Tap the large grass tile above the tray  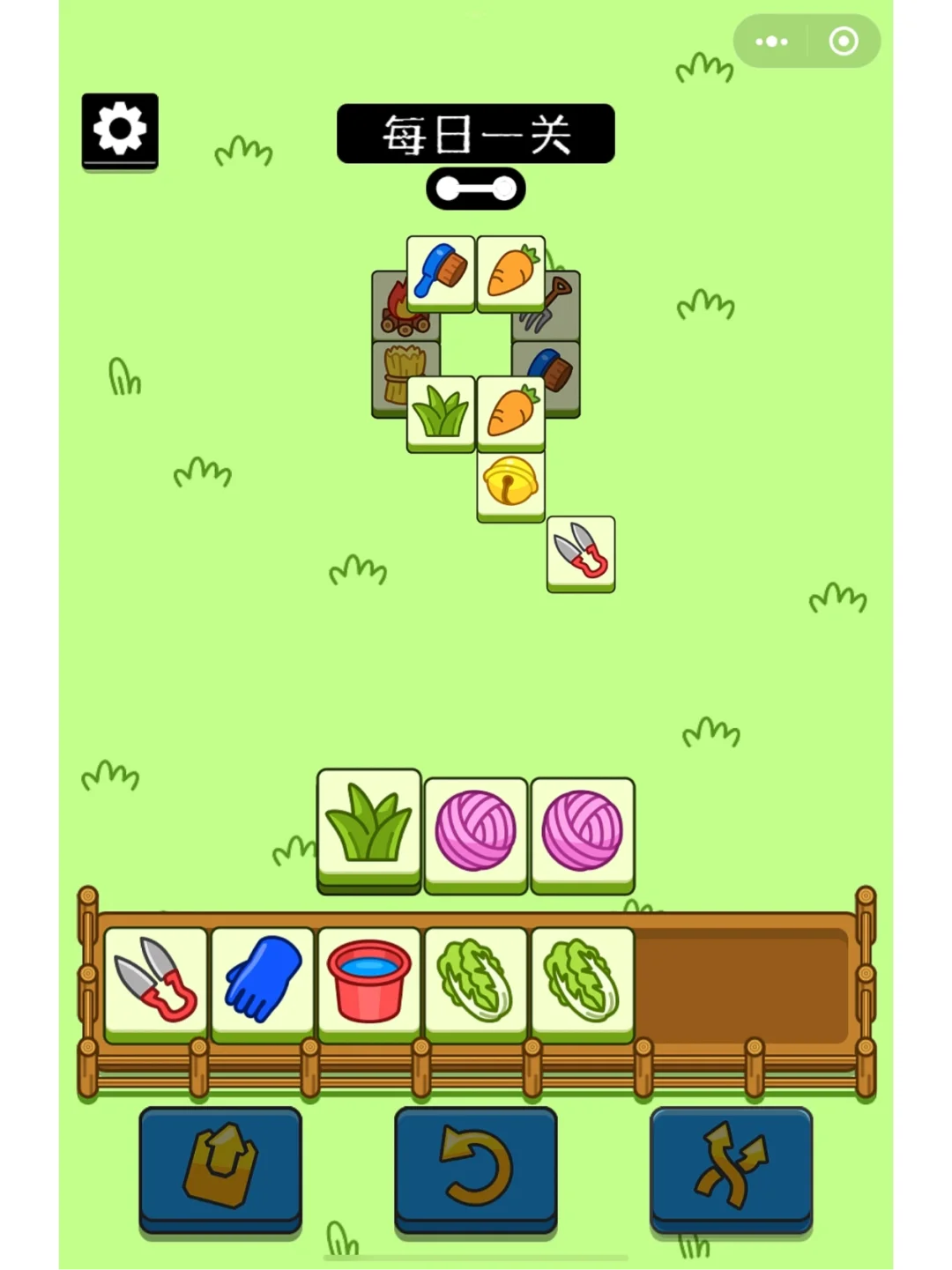pyautogui.click(x=368, y=827)
